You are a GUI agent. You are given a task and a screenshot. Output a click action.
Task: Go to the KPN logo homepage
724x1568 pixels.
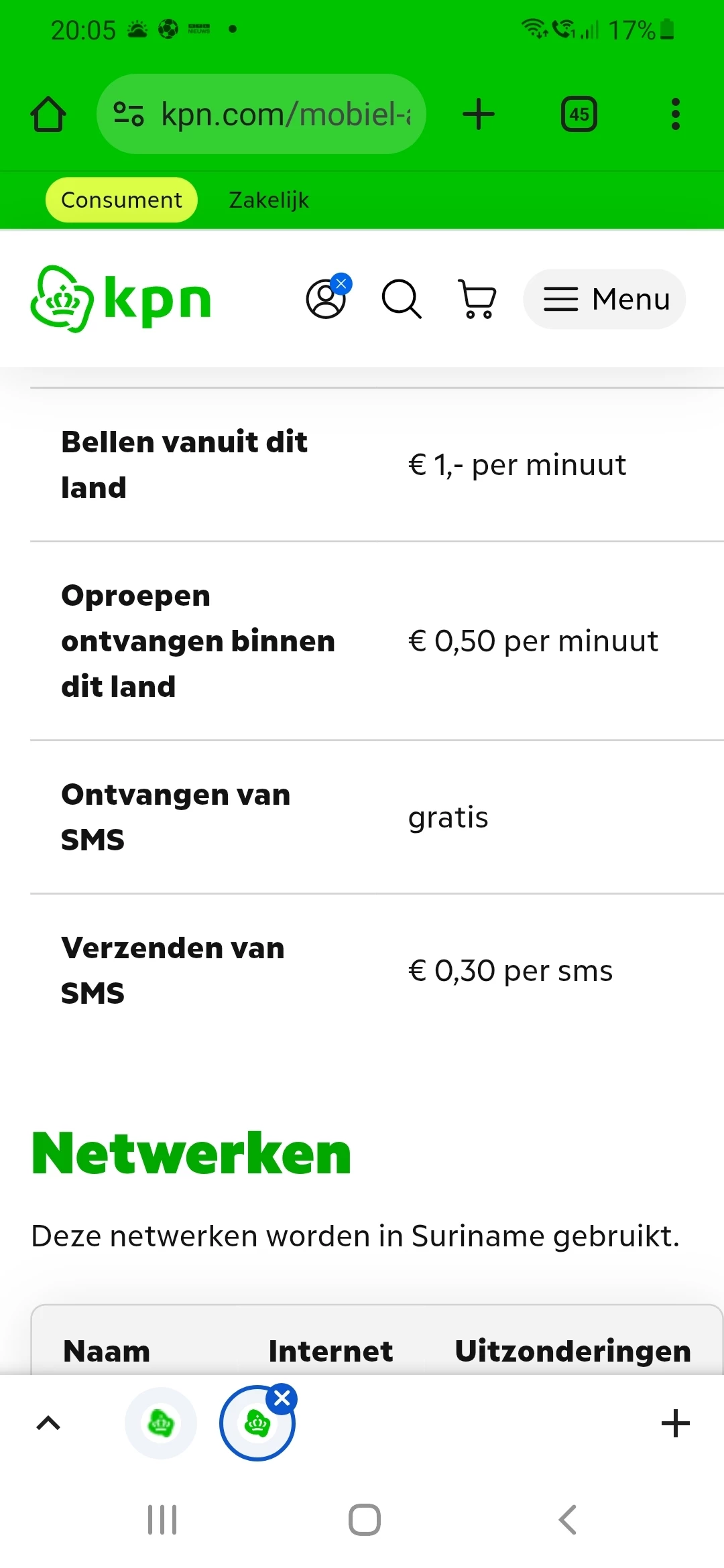click(x=121, y=299)
